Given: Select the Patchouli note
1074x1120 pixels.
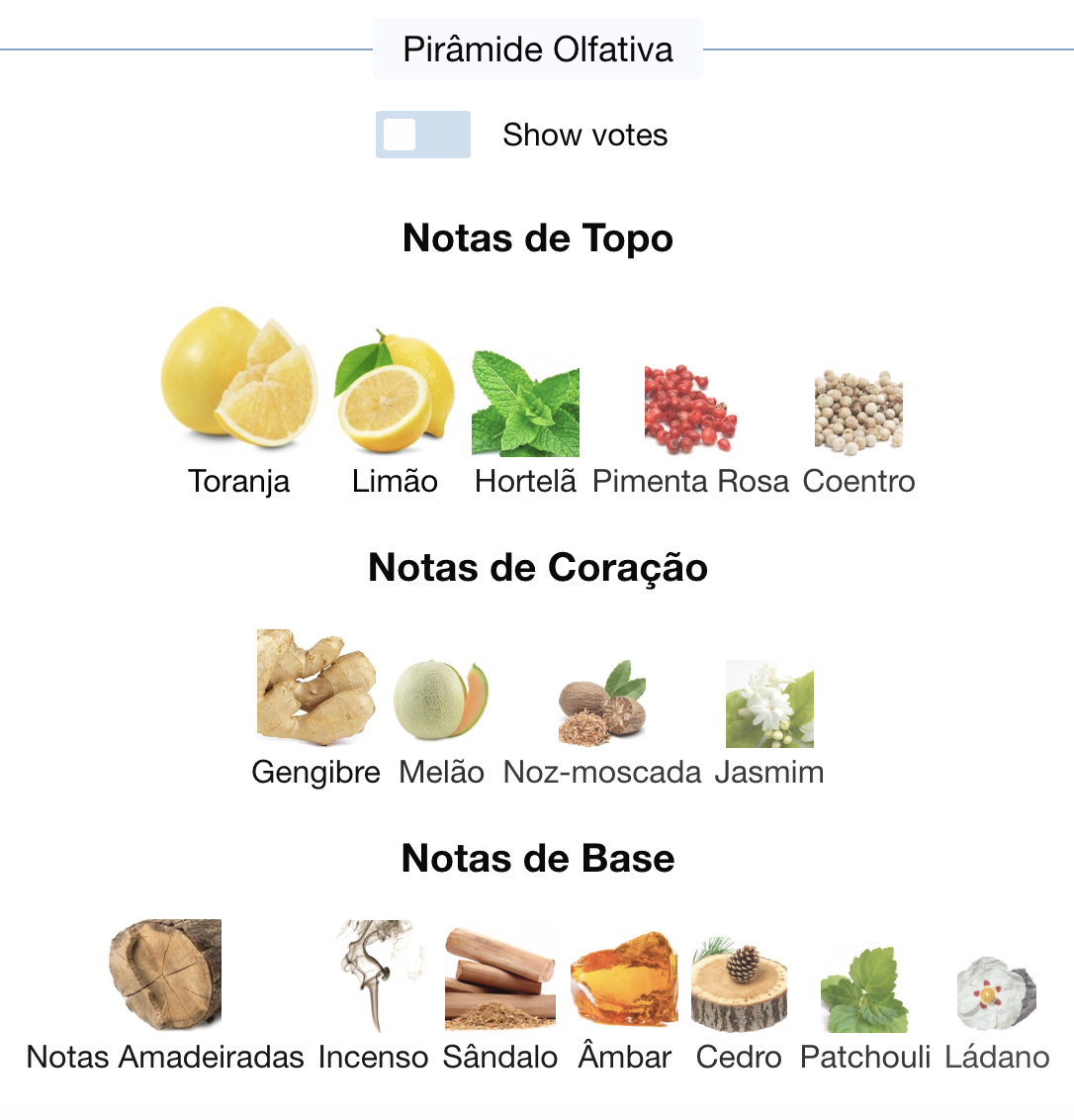Looking at the screenshot, I should coord(864,989).
